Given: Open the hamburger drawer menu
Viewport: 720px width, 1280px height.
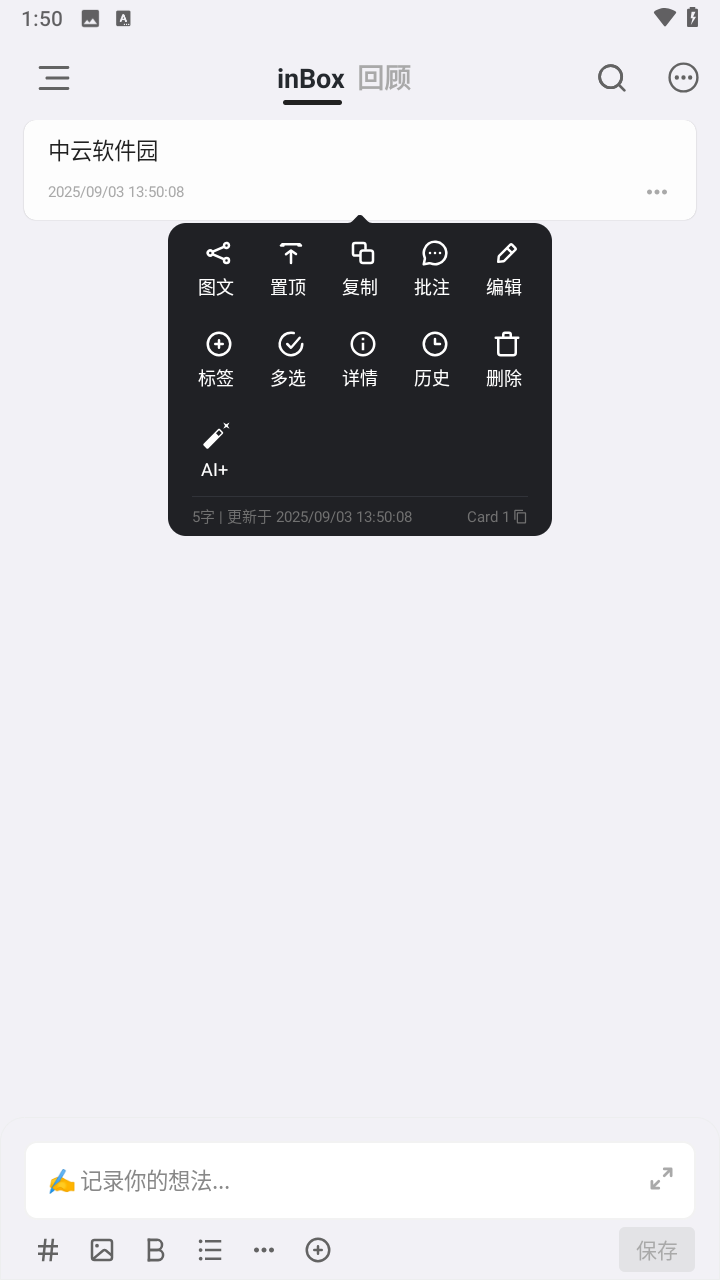Looking at the screenshot, I should pyautogui.click(x=54, y=78).
